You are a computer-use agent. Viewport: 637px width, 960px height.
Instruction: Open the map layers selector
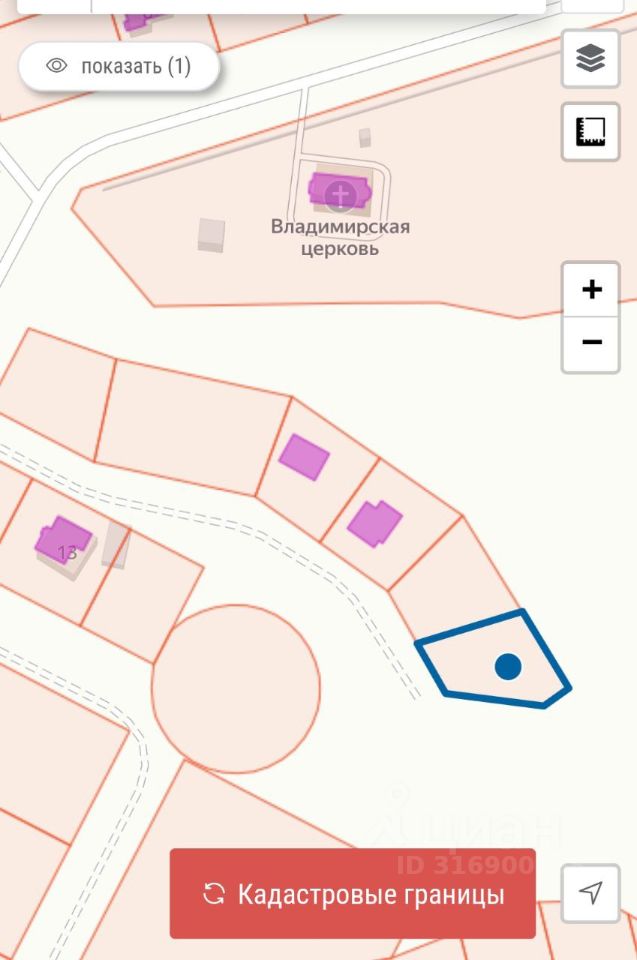pos(591,59)
